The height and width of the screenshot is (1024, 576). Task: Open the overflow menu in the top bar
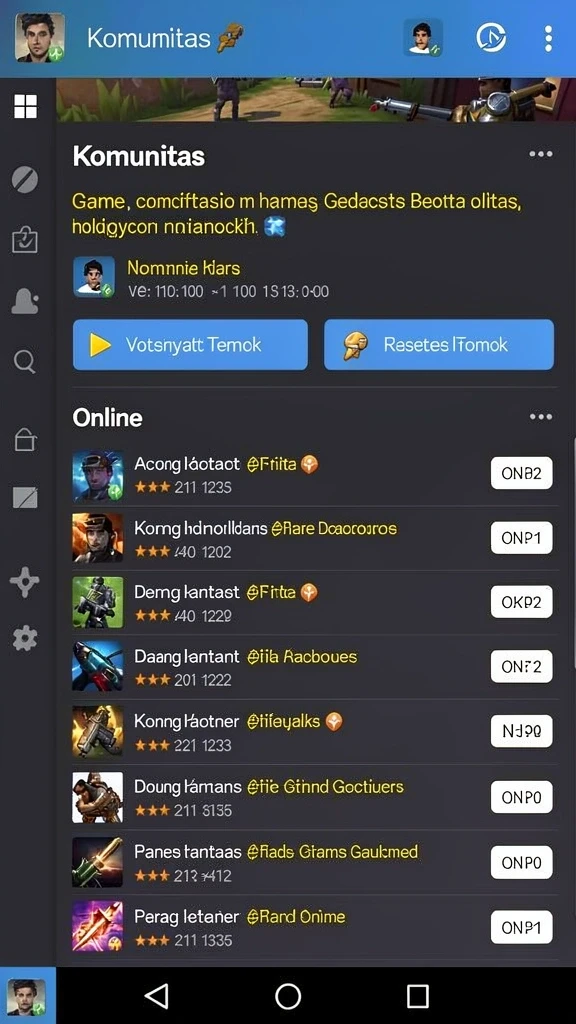pos(549,39)
